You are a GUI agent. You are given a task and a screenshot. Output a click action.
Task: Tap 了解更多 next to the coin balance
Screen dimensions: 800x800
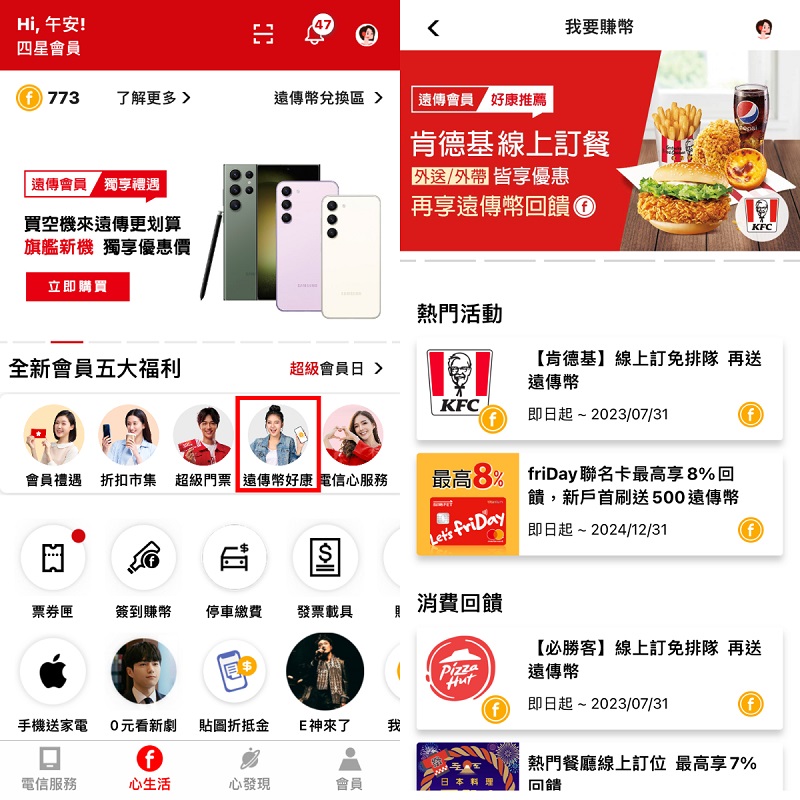coord(153,98)
